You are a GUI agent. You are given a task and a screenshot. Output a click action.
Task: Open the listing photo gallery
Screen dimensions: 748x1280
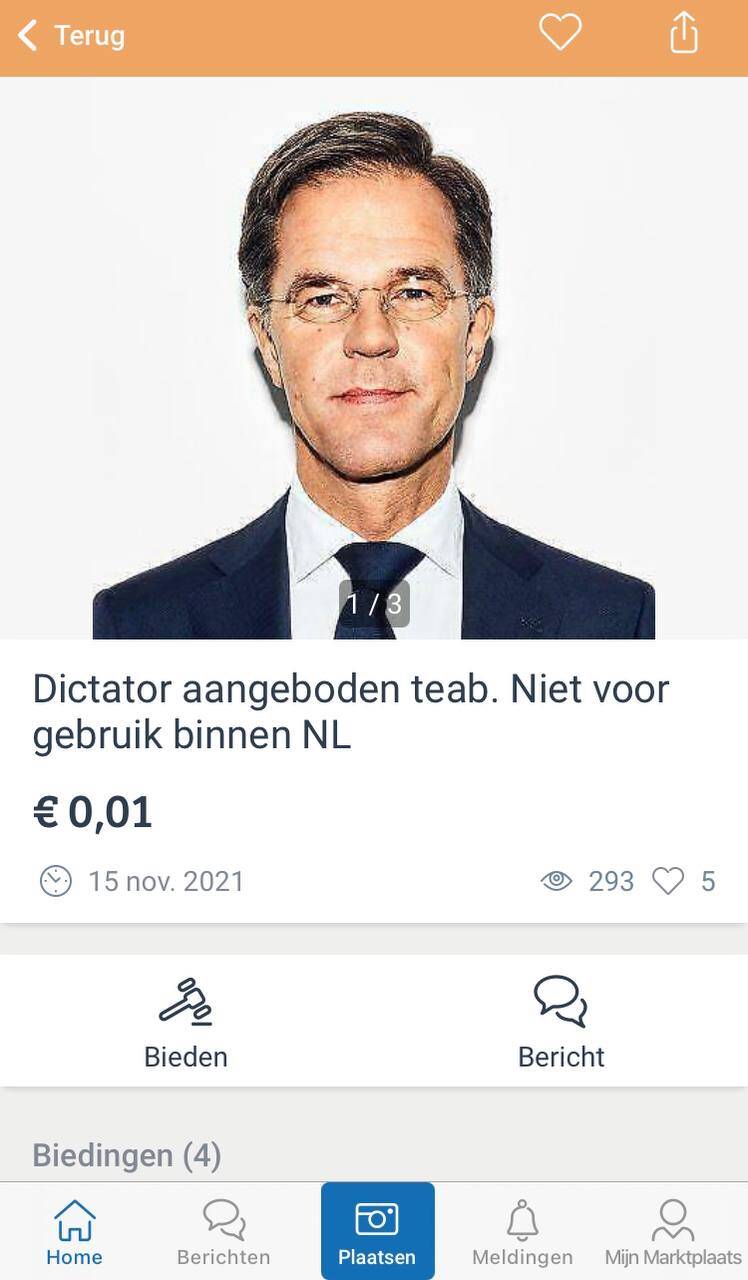(374, 358)
